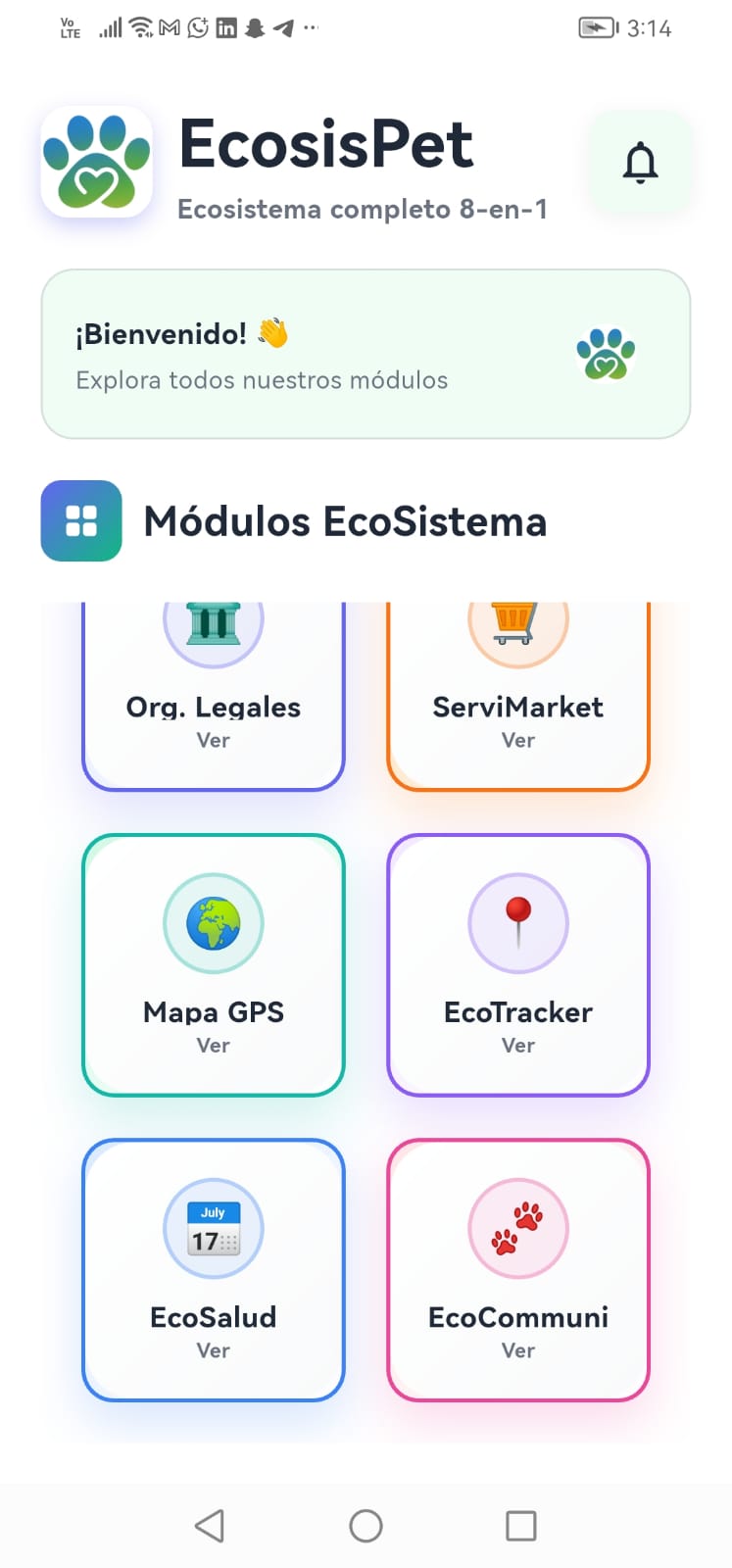Tap the ¡Bienvenido! welcome banner

point(366,354)
